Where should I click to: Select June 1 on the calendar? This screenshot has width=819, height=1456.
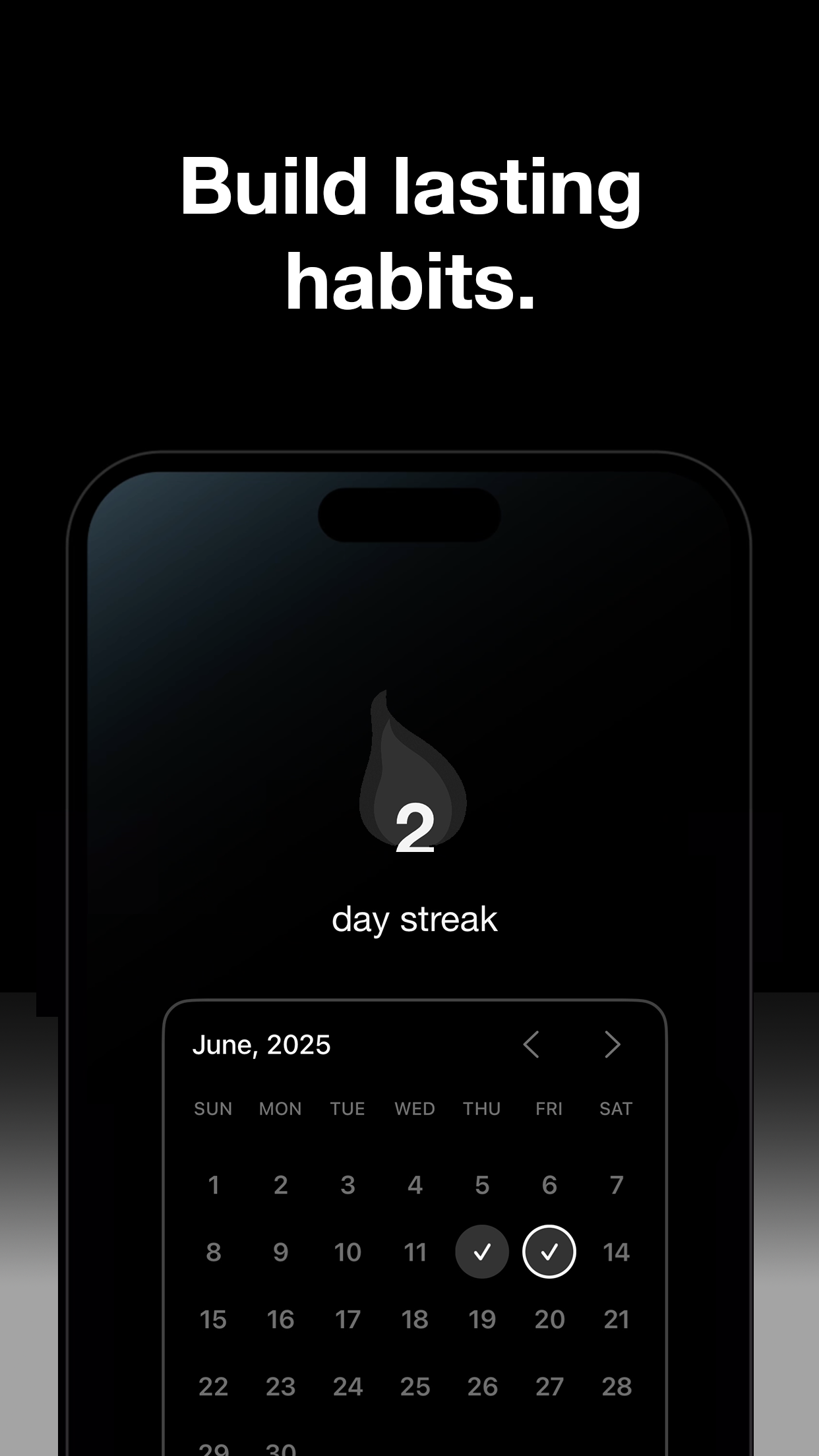[213, 1185]
